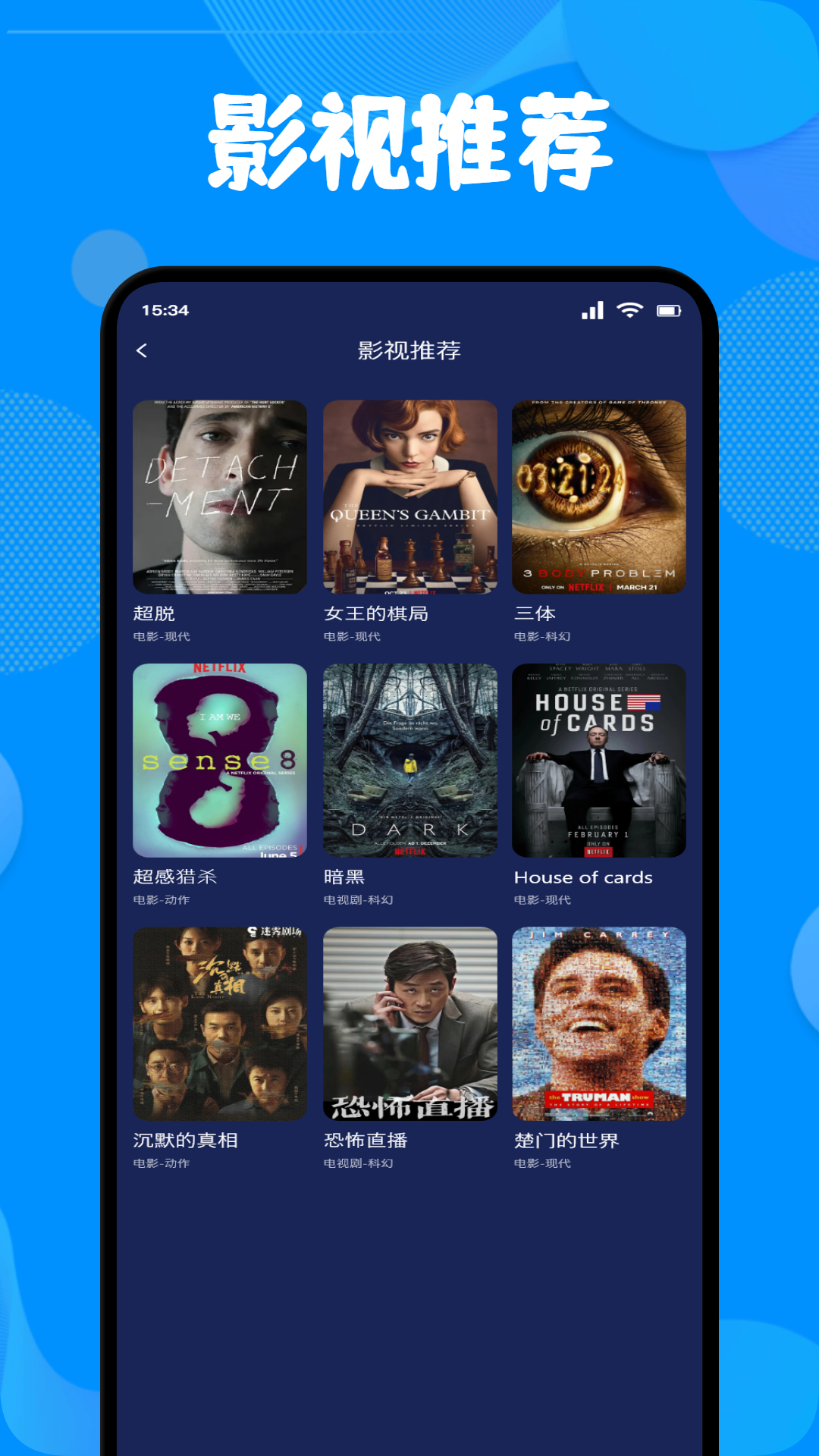Open the Sense8 poster

click(220, 760)
